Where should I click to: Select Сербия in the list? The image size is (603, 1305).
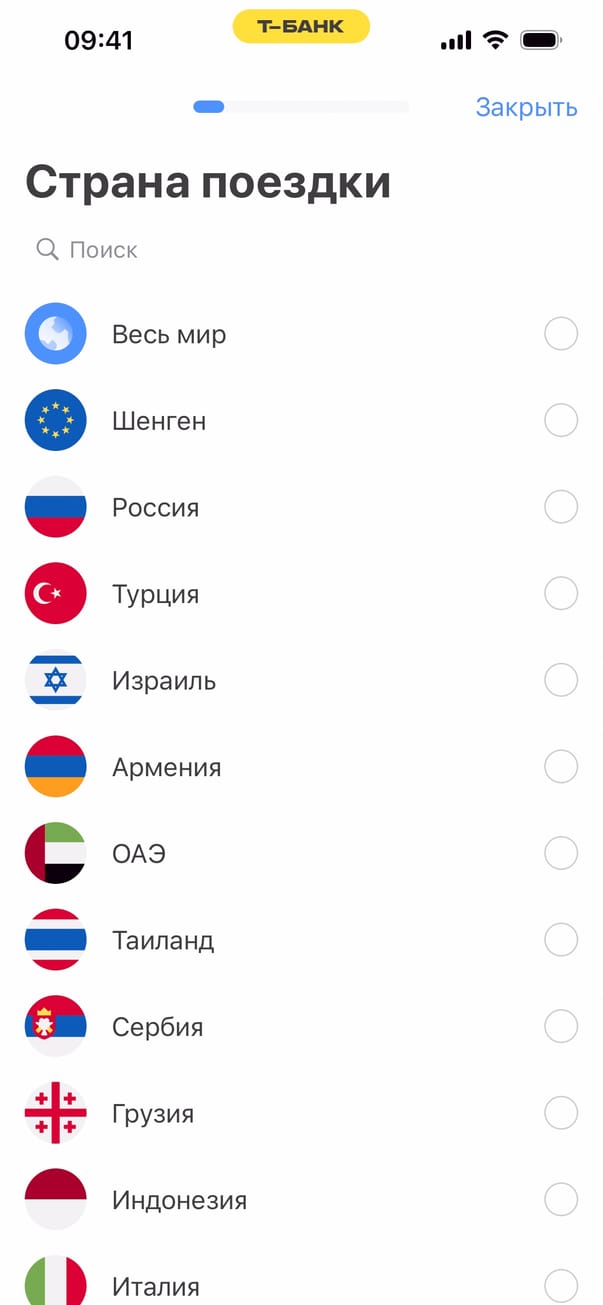560,1027
